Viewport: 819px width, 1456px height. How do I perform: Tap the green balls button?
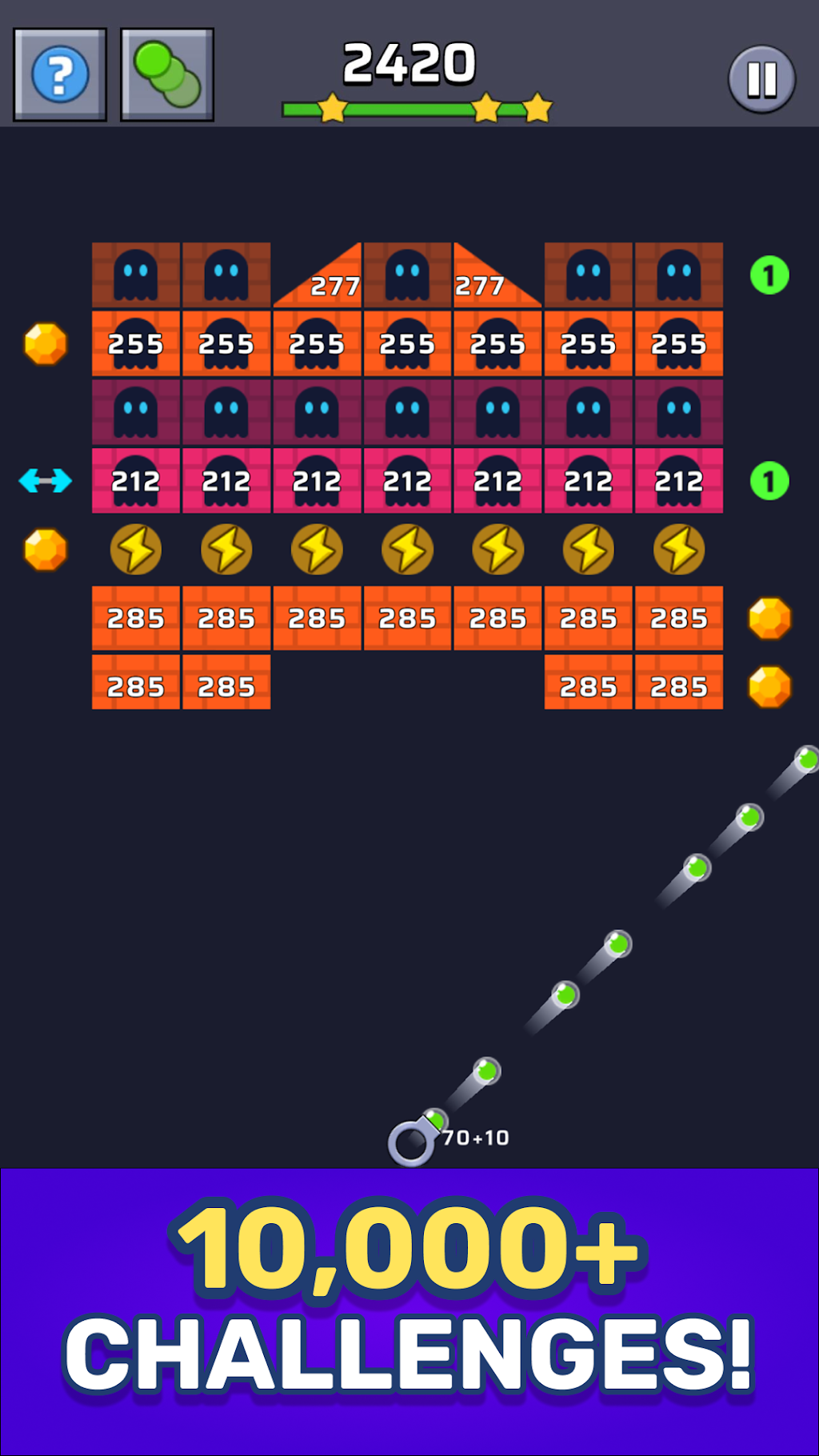[167, 75]
